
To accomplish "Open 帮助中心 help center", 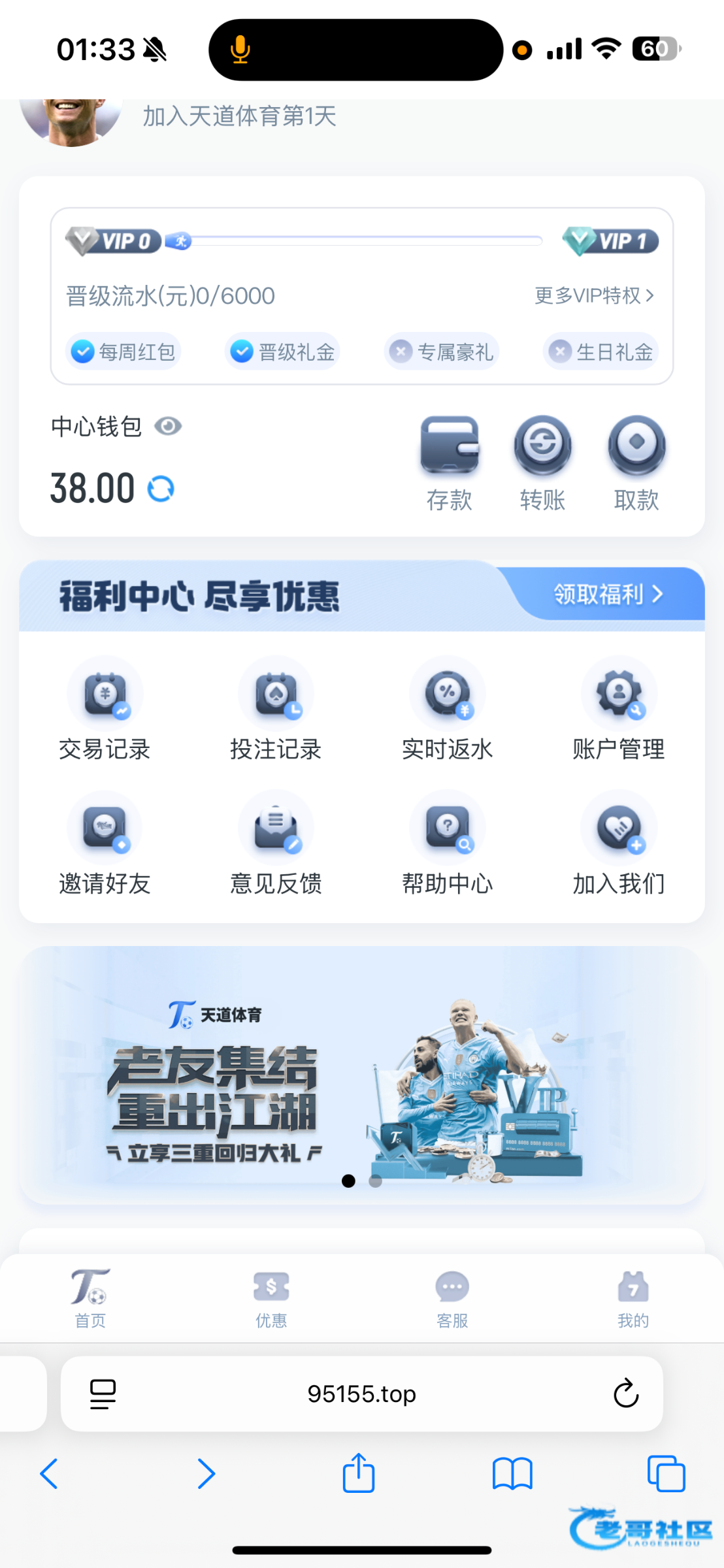I will [x=448, y=843].
